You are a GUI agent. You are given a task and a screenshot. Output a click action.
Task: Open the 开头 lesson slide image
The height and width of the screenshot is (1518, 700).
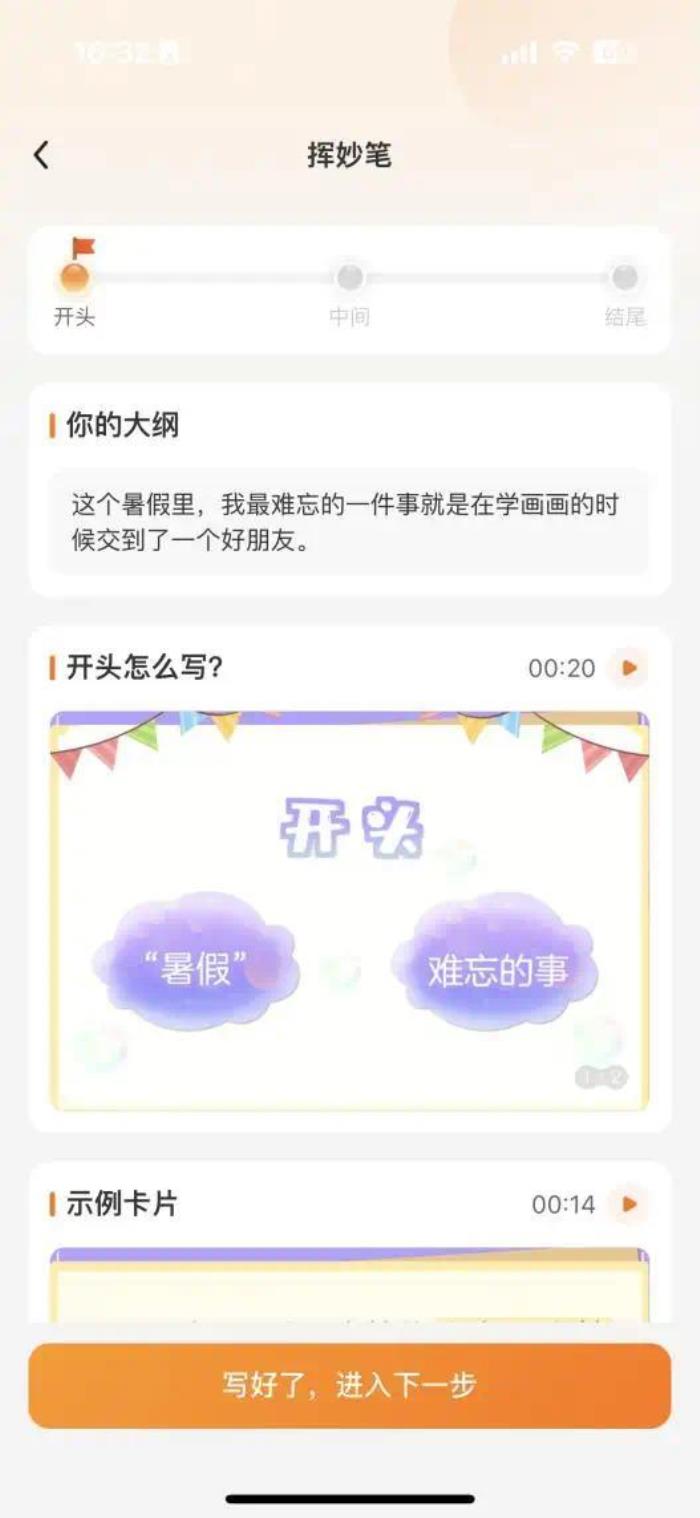[x=349, y=911]
